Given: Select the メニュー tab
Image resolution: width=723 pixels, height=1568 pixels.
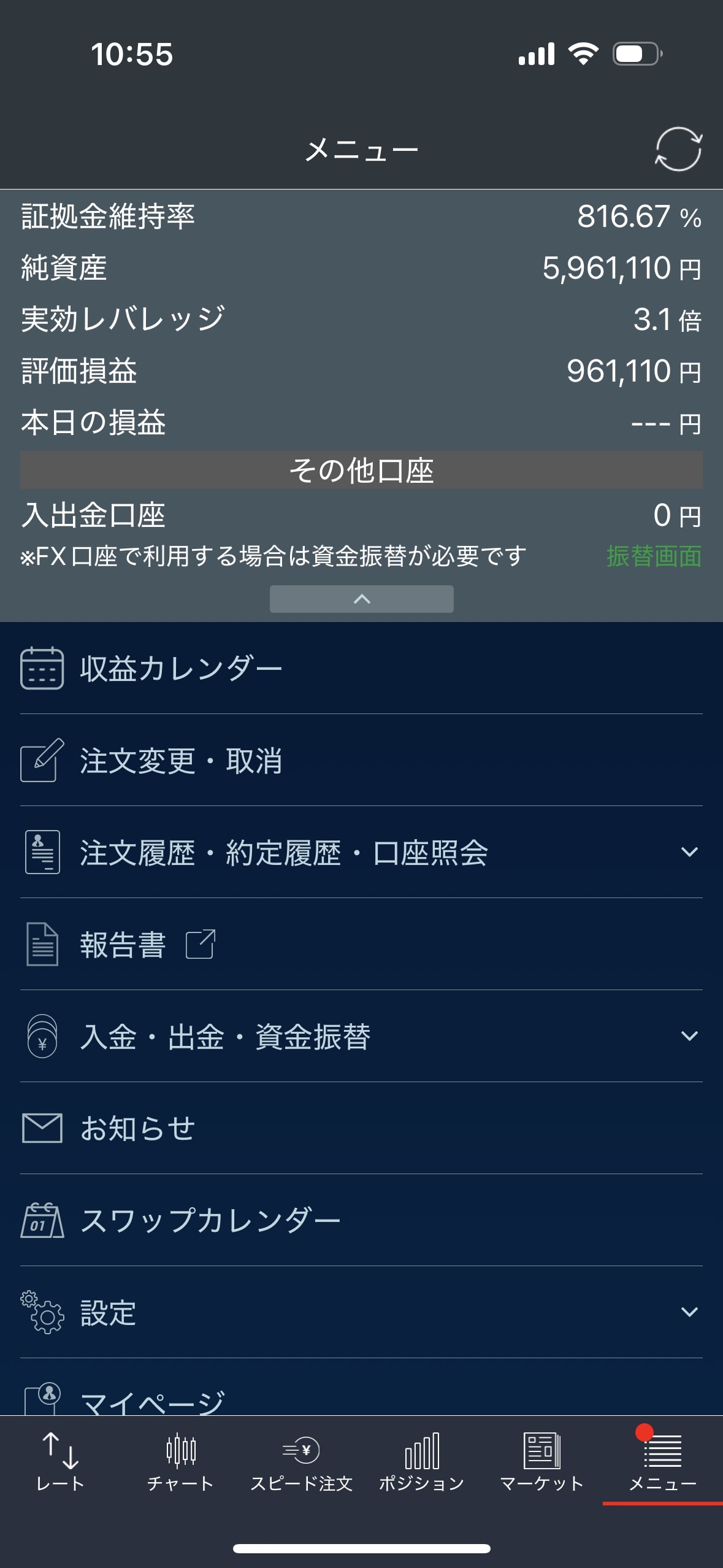Looking at the screenshot, I should pyautogui.click(x=662, y=1462).
